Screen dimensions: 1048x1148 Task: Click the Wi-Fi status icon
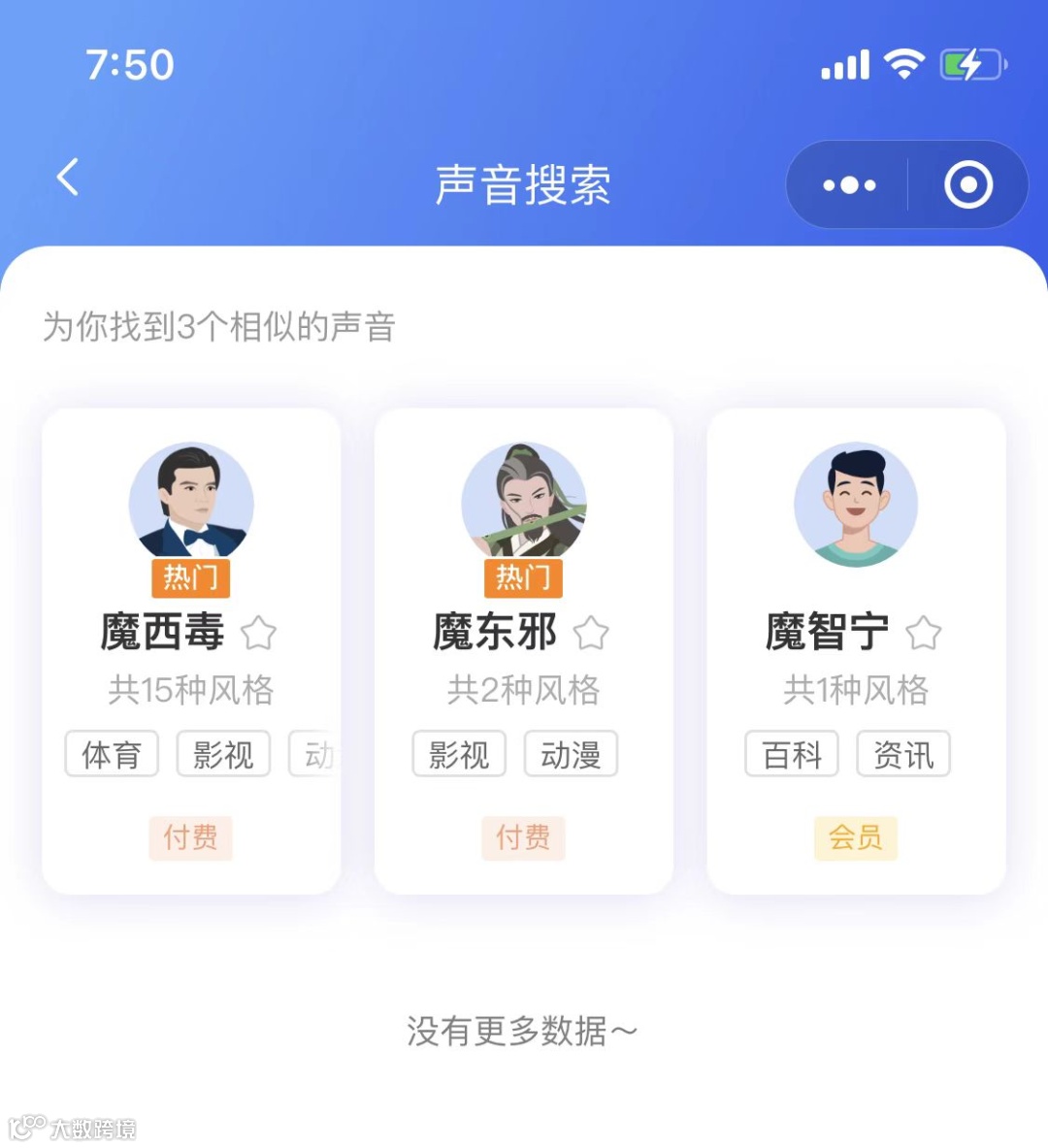904,62
